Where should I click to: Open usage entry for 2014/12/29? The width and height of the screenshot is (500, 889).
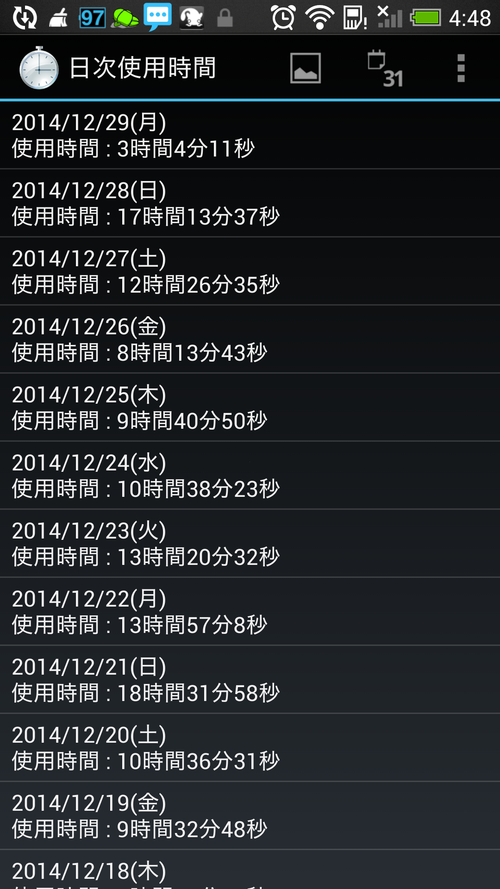coord(250,135)
